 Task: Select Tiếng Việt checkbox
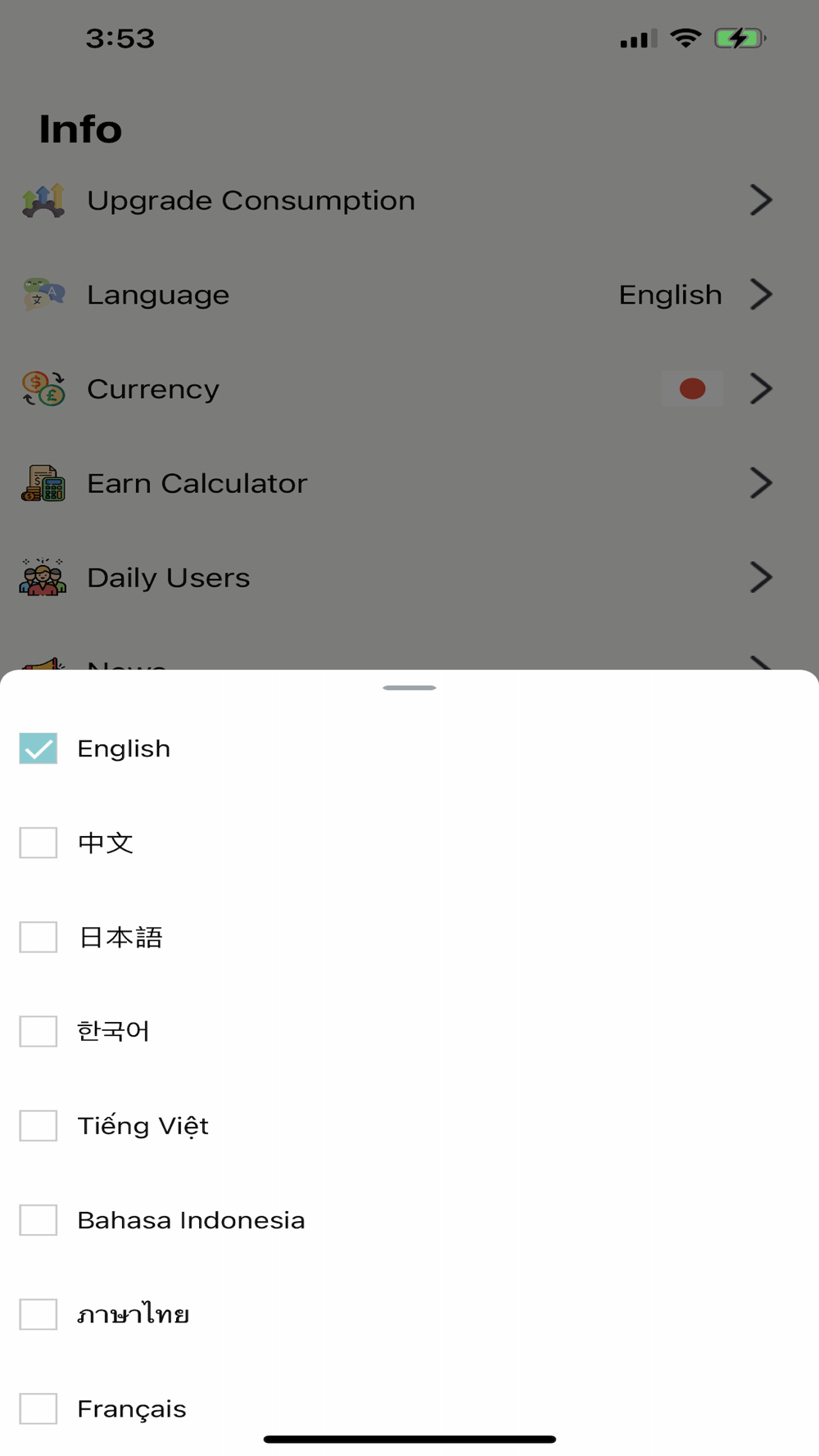38,1126
